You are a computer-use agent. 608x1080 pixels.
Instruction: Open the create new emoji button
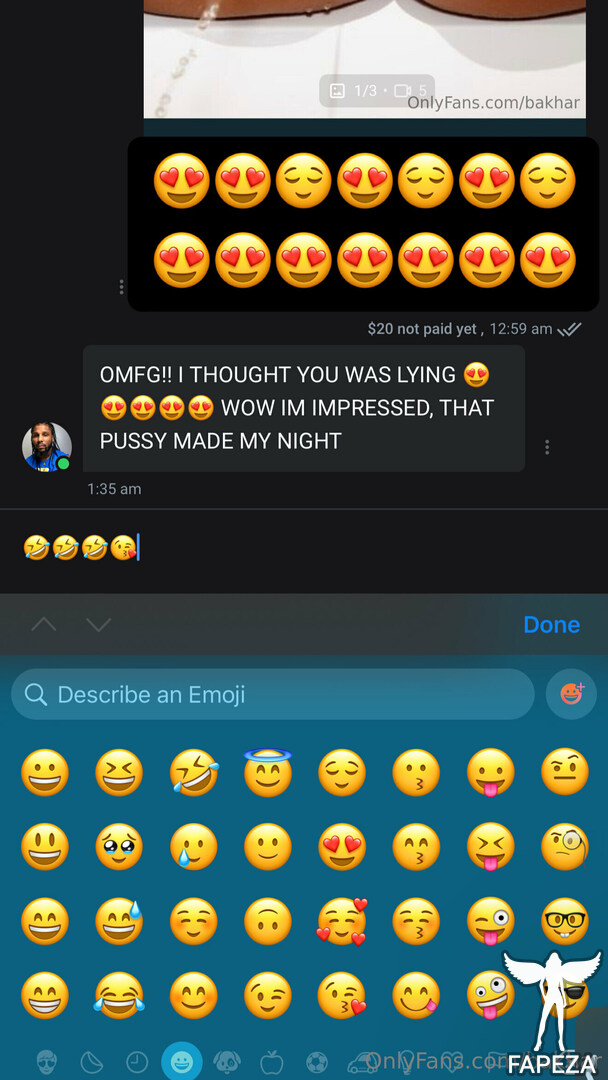pyautogui.click(x=571, y=694)
